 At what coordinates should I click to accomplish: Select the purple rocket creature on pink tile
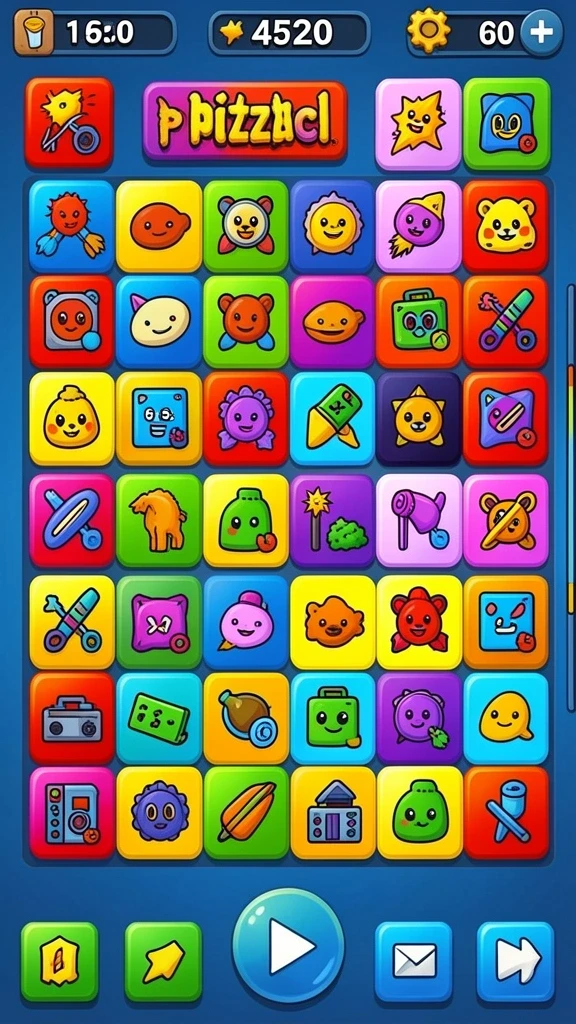[x=418, y=225]
